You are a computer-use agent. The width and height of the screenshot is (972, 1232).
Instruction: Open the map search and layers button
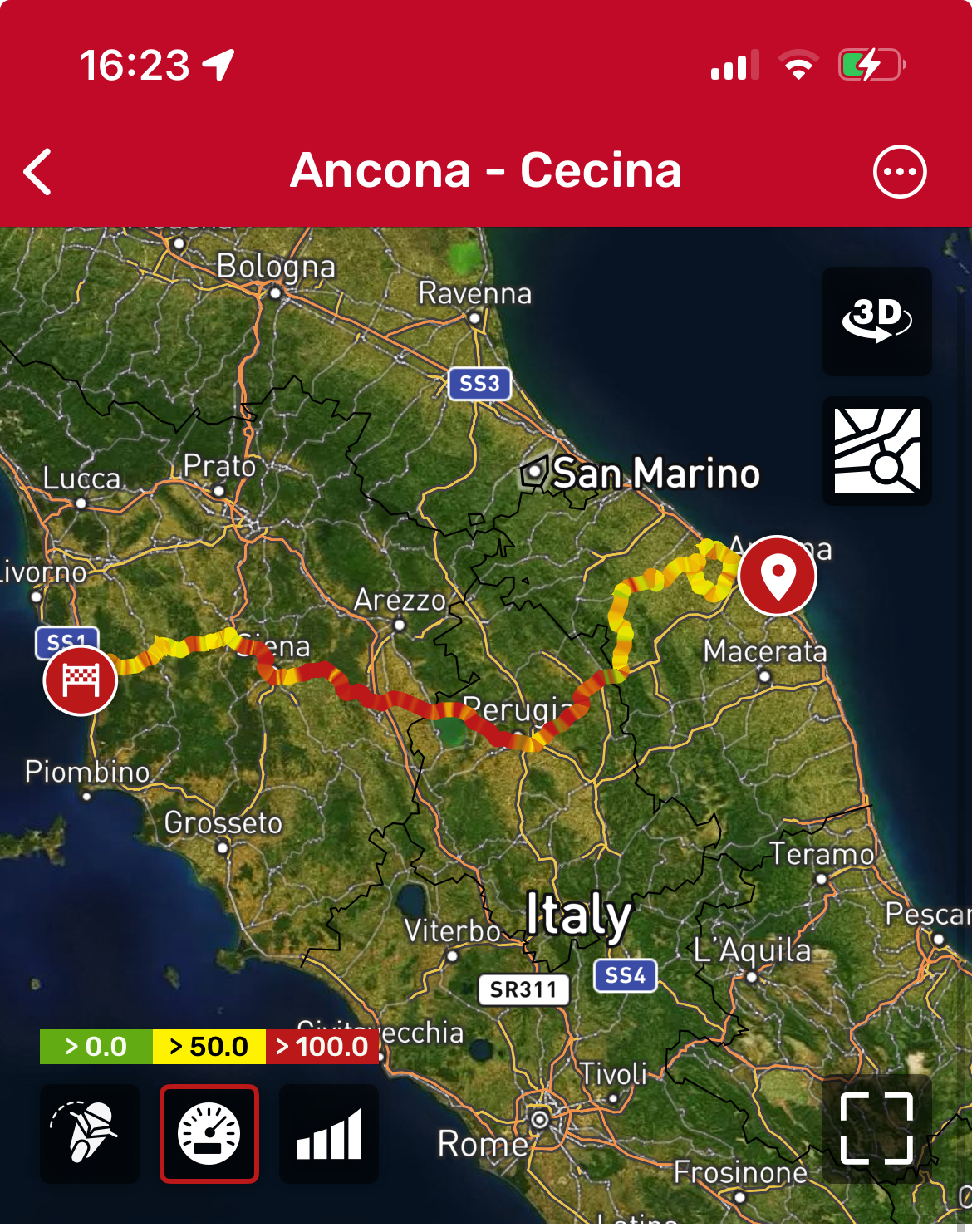click(x=876, y=451)
